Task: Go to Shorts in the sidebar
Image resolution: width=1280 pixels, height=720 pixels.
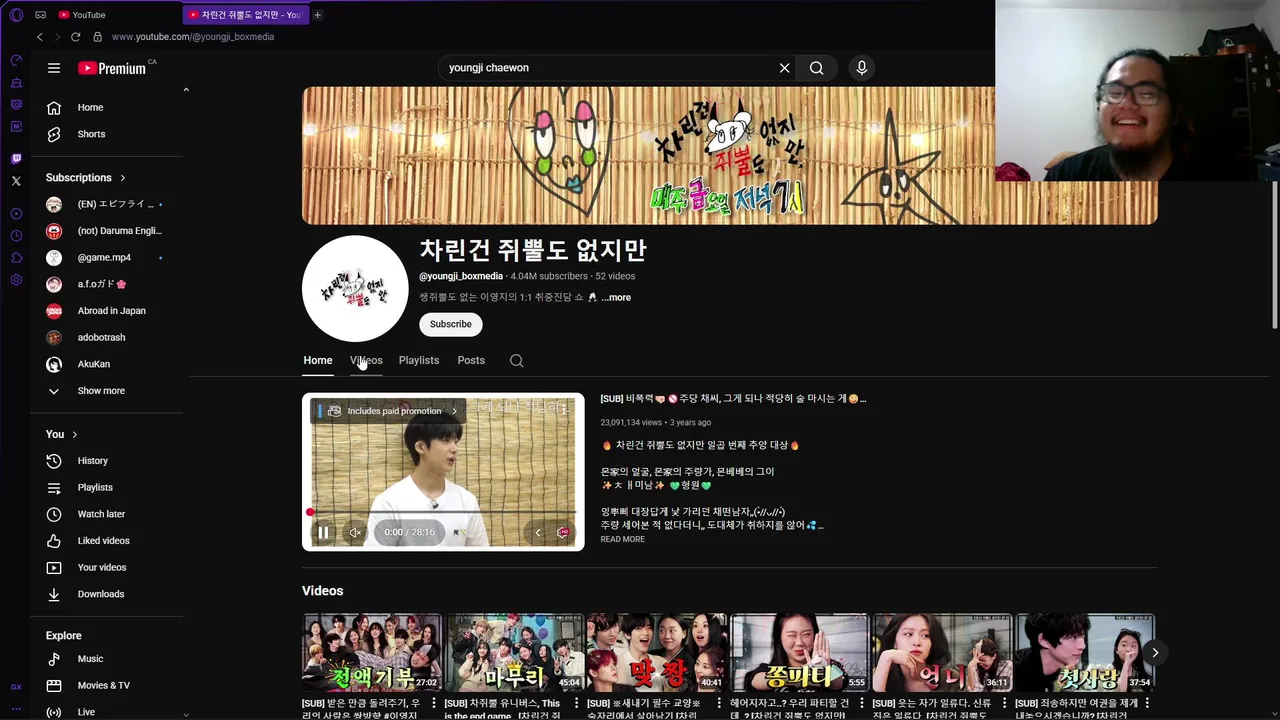Action: click(x=91, y=134)
